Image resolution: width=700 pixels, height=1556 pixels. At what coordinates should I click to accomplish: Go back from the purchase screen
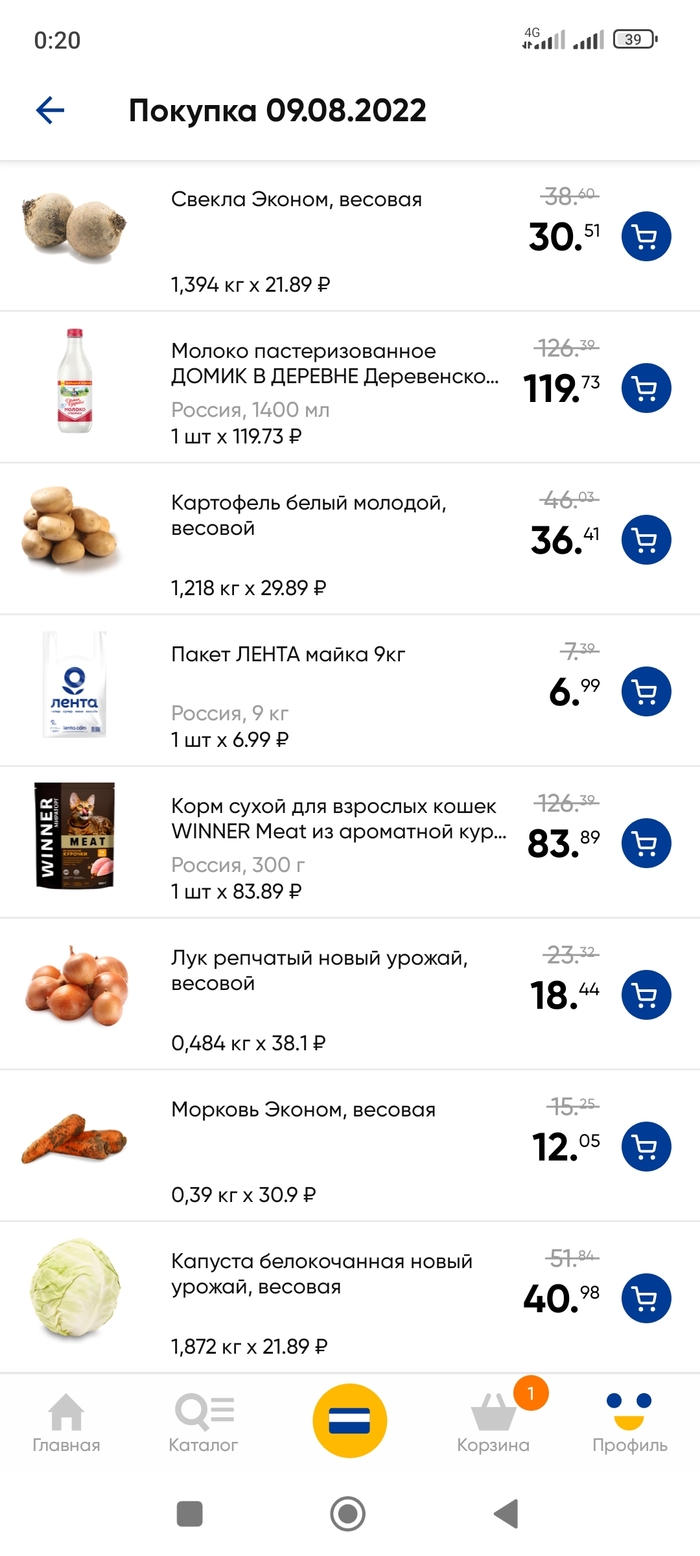tap(50, 110)
